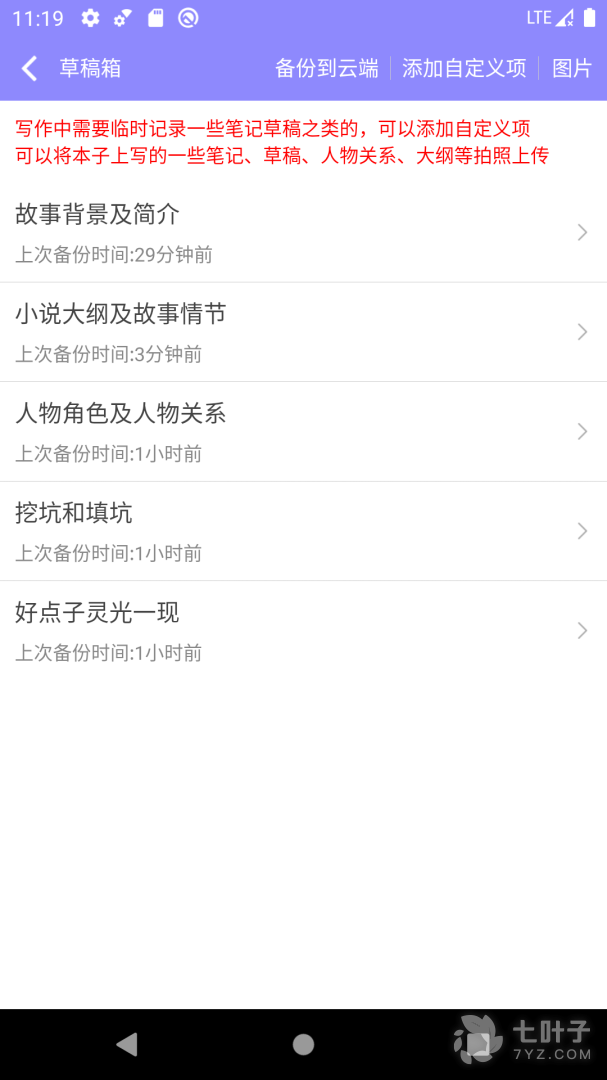Screen dimensions: 607x1080
Task: Open the 挖坑和填坑 entry
Action: coord(303,531)
